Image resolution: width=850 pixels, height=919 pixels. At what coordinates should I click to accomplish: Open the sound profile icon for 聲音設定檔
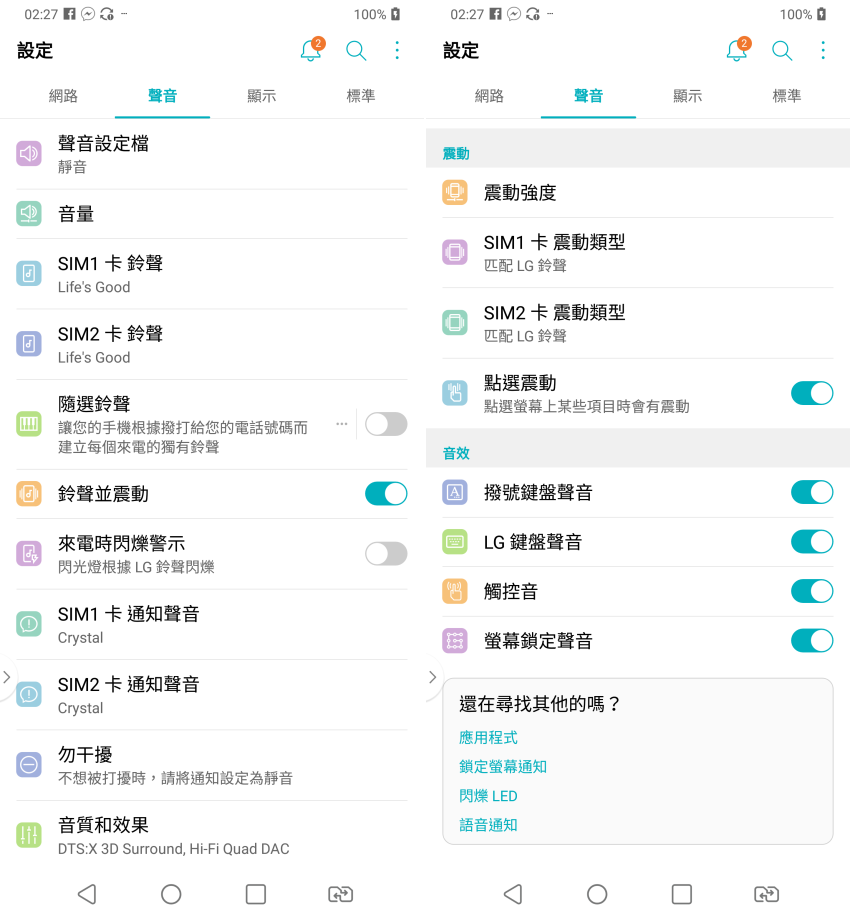tap(28, 155)
